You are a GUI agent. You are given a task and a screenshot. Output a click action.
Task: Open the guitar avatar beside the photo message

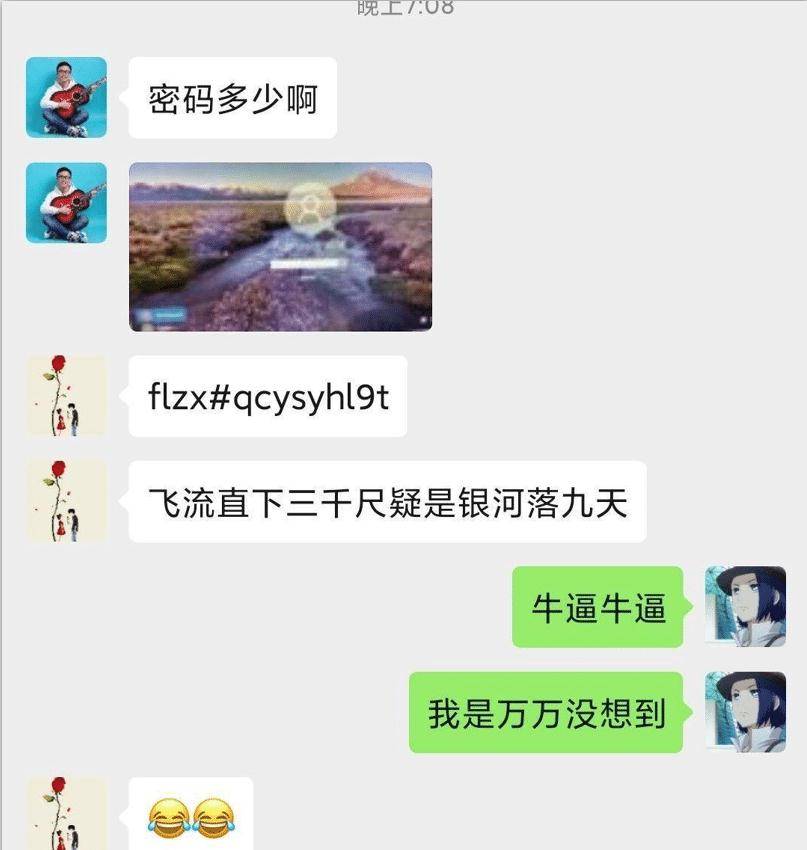(66, 203)
